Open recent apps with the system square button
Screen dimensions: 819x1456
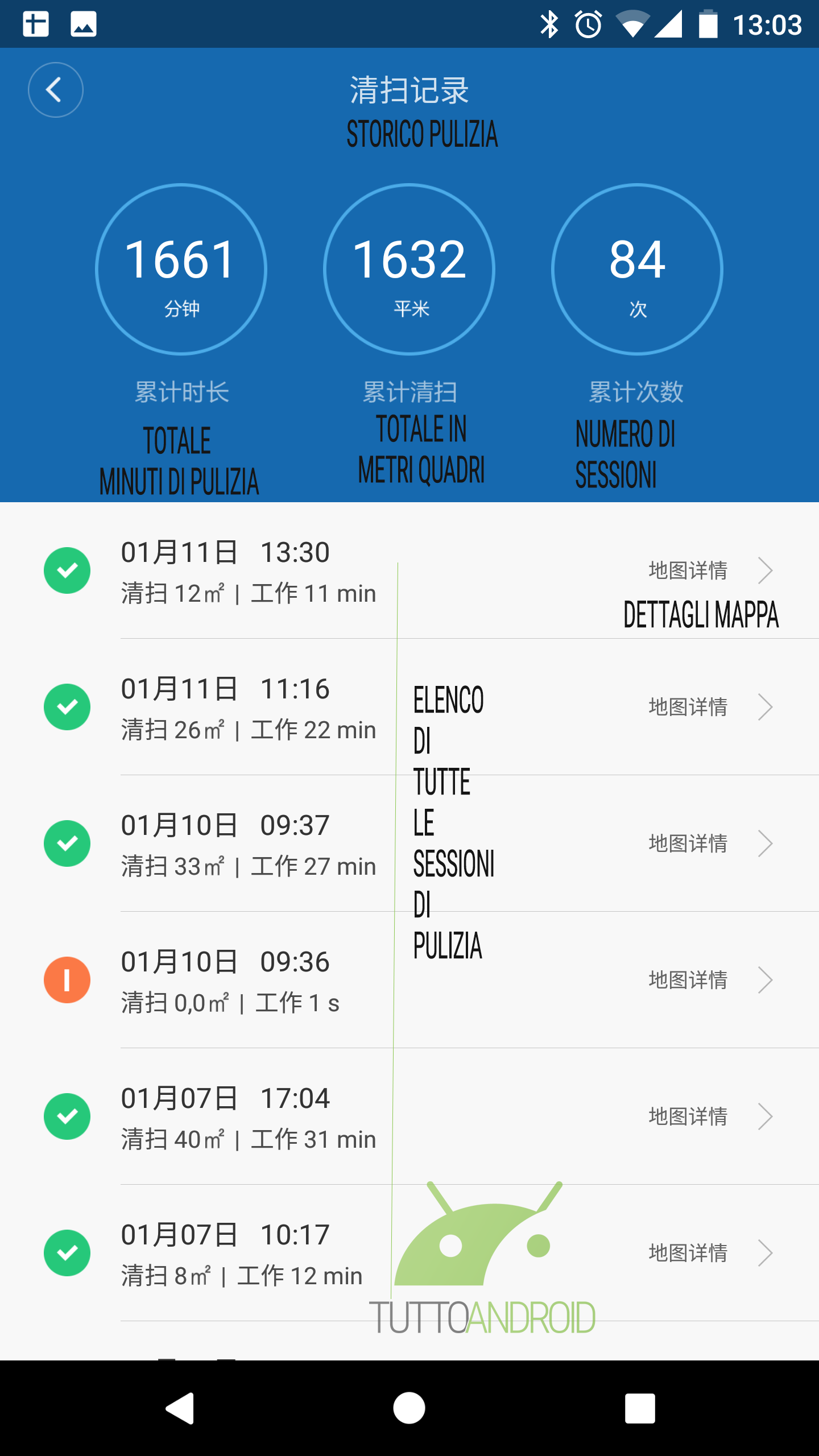[x=640, y=1408]
